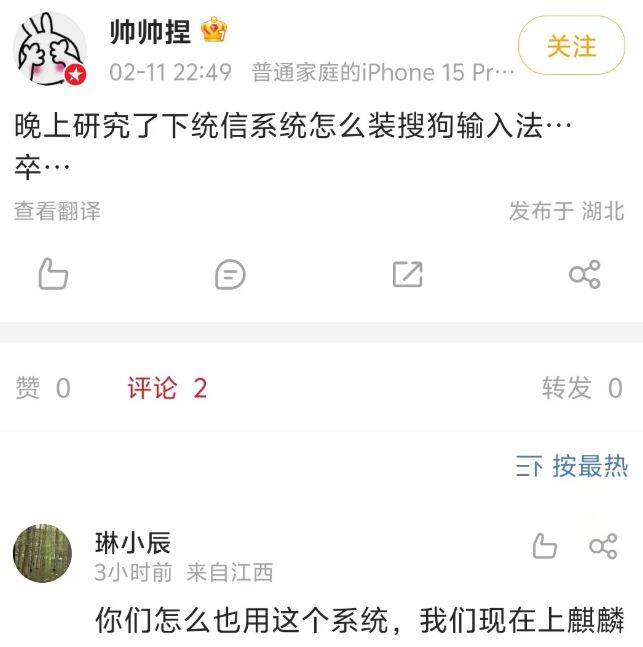Like 琳小辰's comment

coord(544,546)
